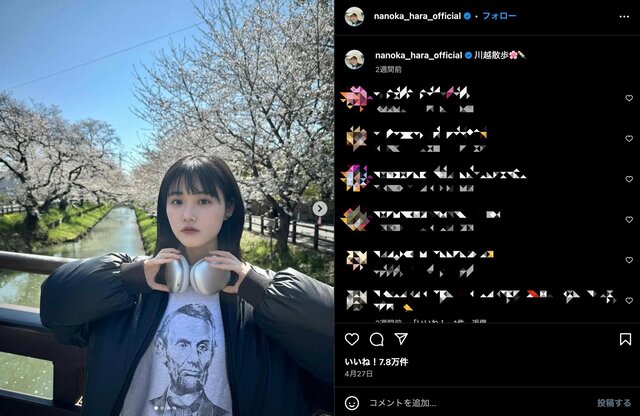Image resolution: width=640 pixels, height=416 pixels.
Task: Tap 投稿する to post the comment
Action: 613,403
